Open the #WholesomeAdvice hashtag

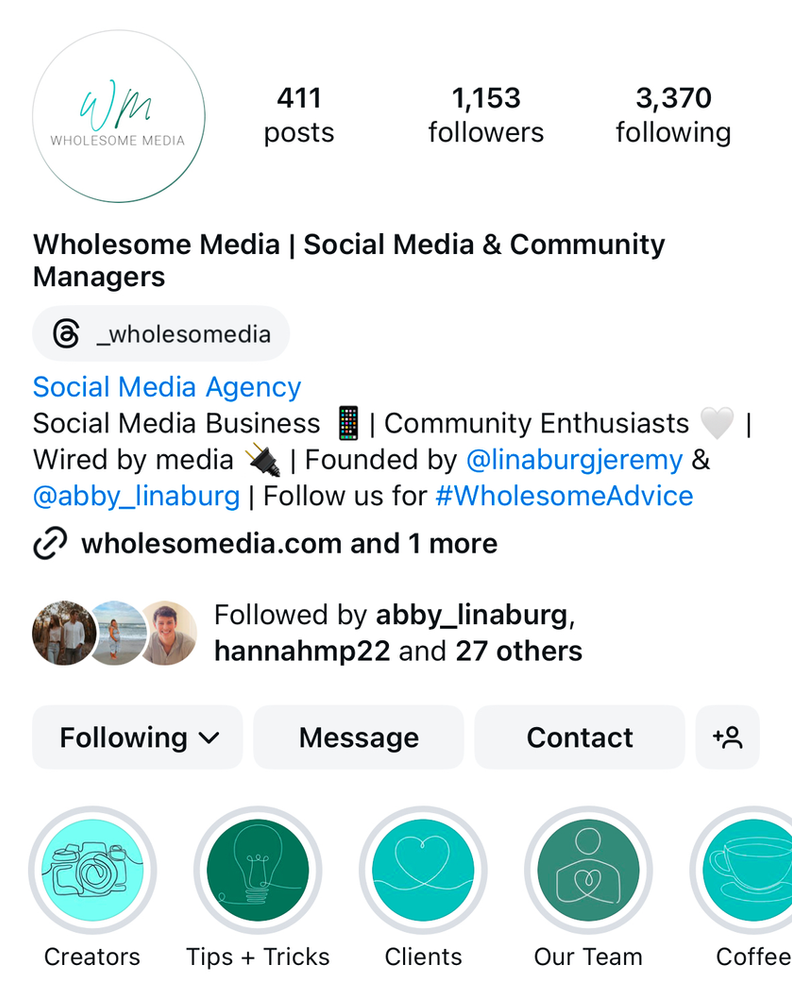[x=564, y=496]
